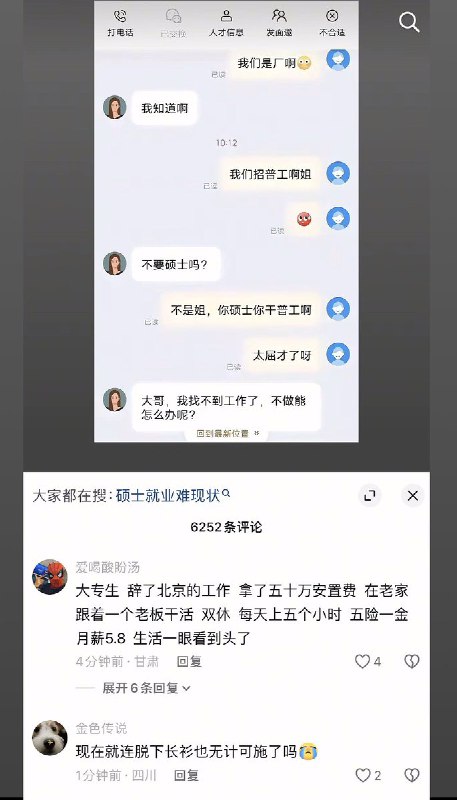Open 爱喝酸盼汤's profile avatar
This screenshot has height=800, width=457.
[50, 577]
